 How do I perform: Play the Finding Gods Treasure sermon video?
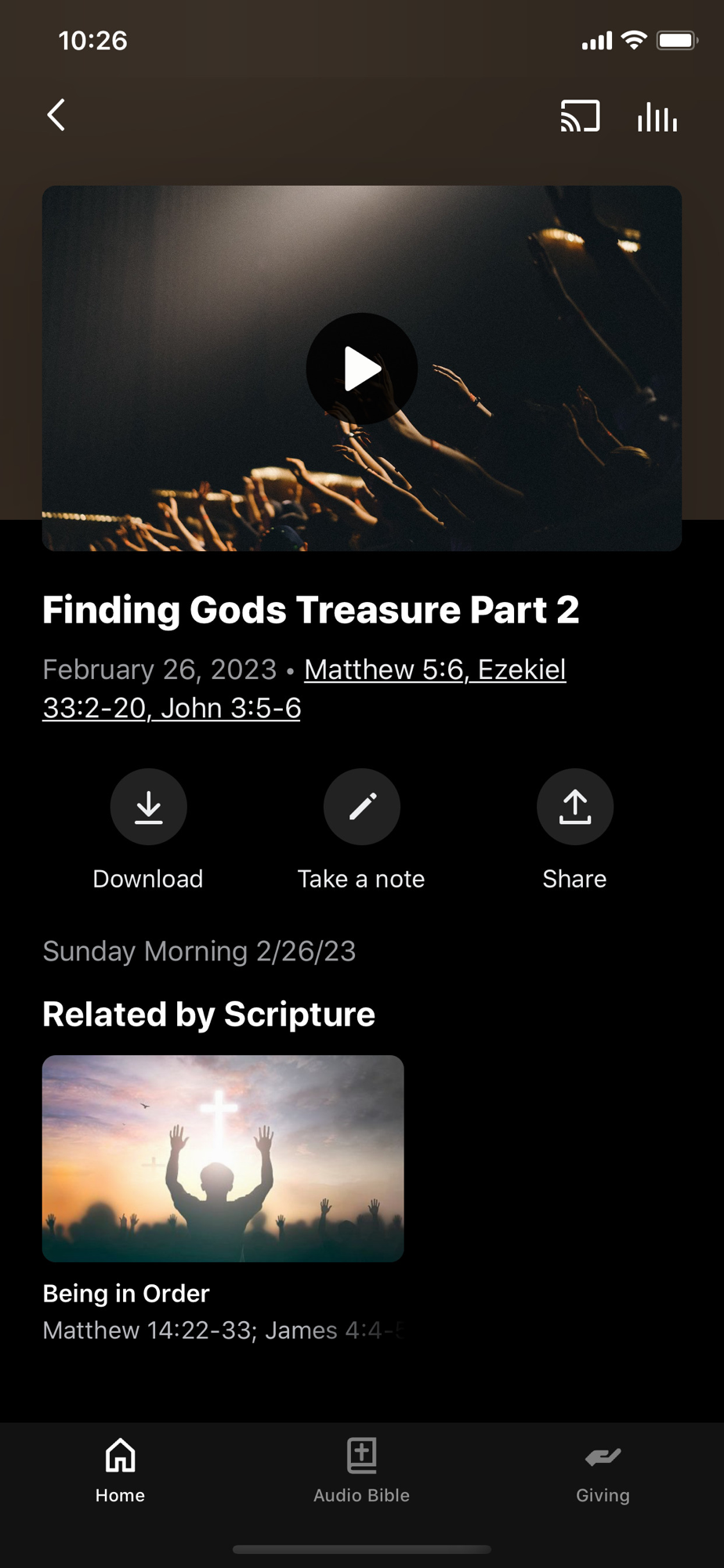(x=361, y=368)
